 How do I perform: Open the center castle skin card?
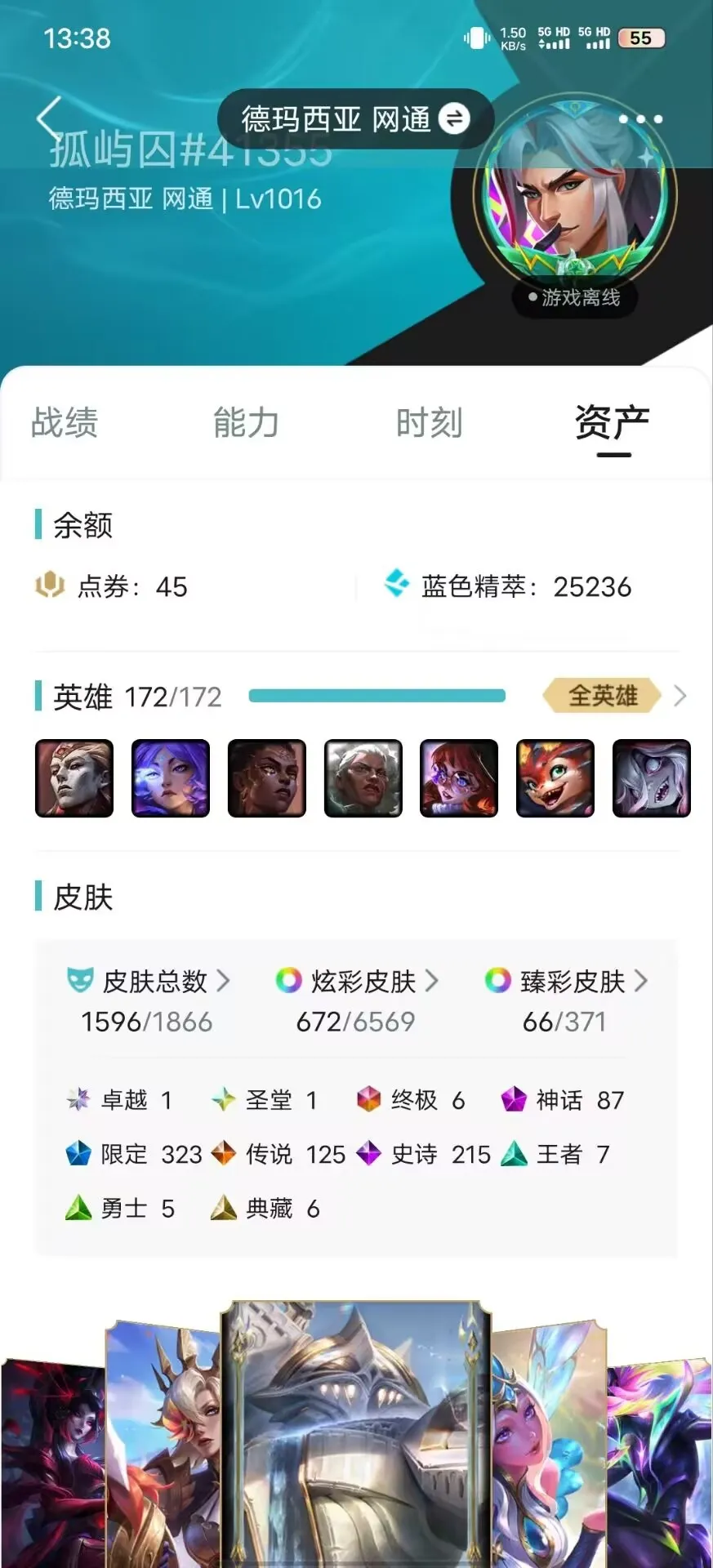point(356,1429)
